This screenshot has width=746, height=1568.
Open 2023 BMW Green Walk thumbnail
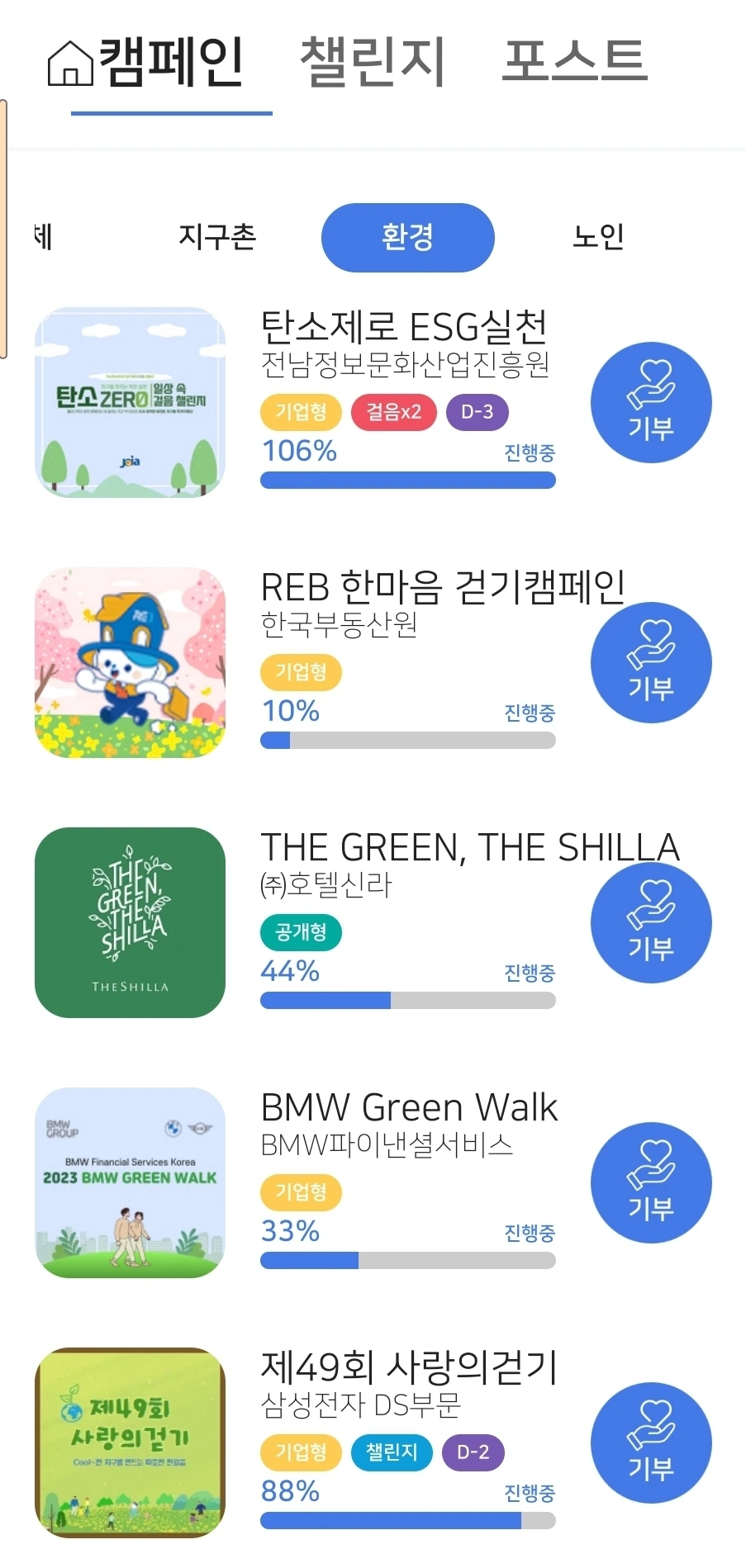pyautogui.click(x=130, y=1183)
